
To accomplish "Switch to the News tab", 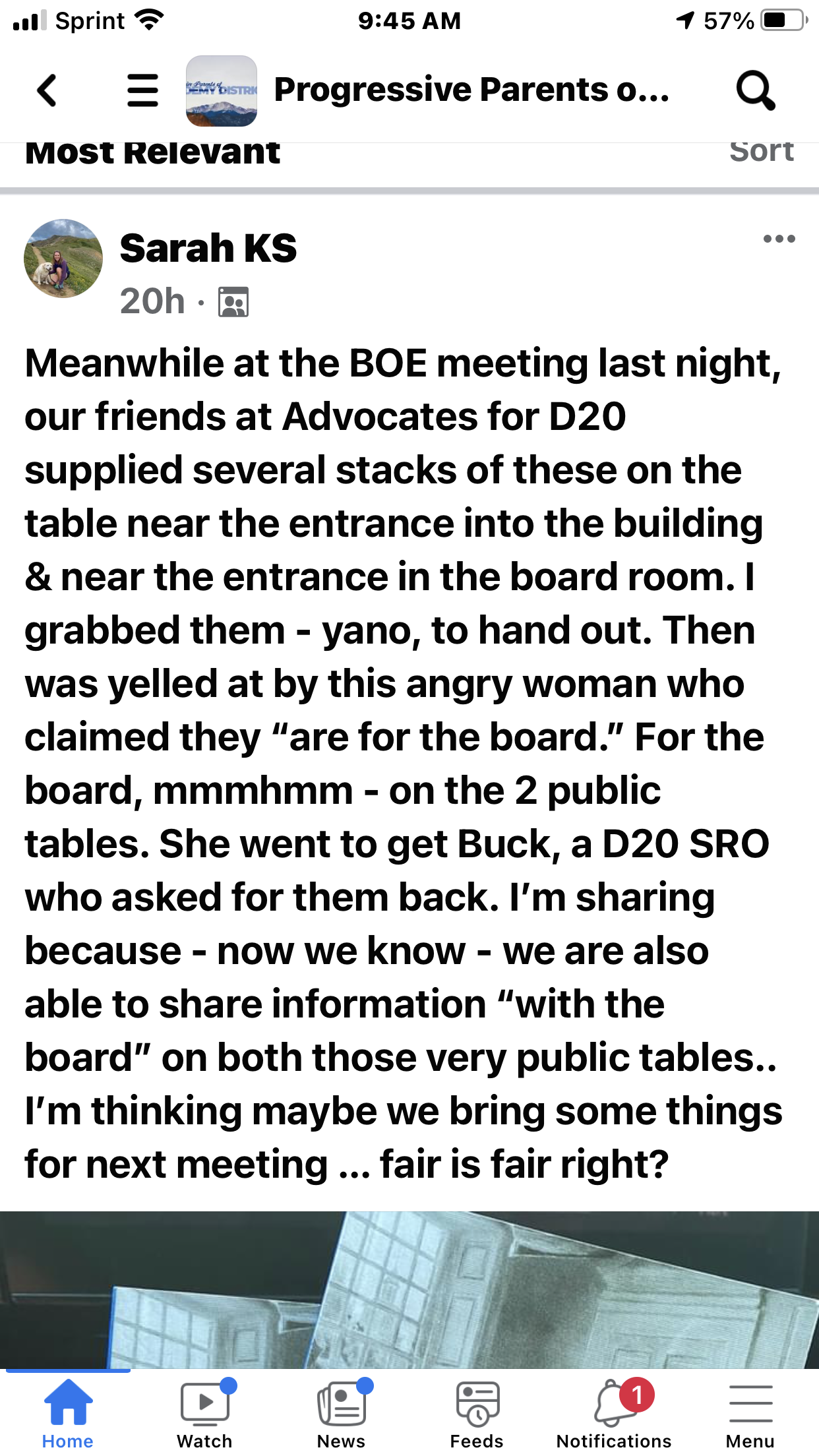I will 342,1414.
